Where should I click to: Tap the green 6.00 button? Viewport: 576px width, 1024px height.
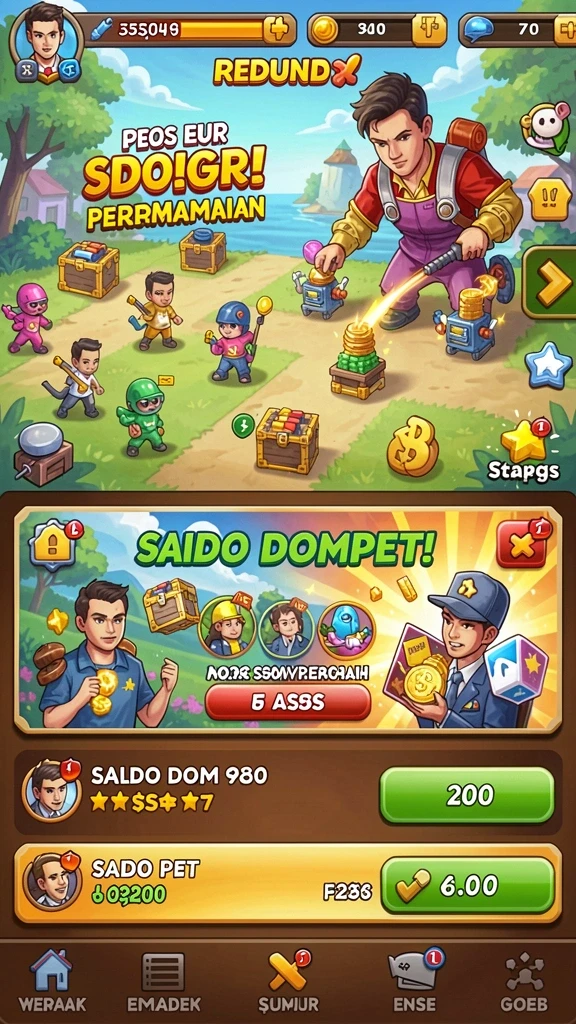click(467, 885)
